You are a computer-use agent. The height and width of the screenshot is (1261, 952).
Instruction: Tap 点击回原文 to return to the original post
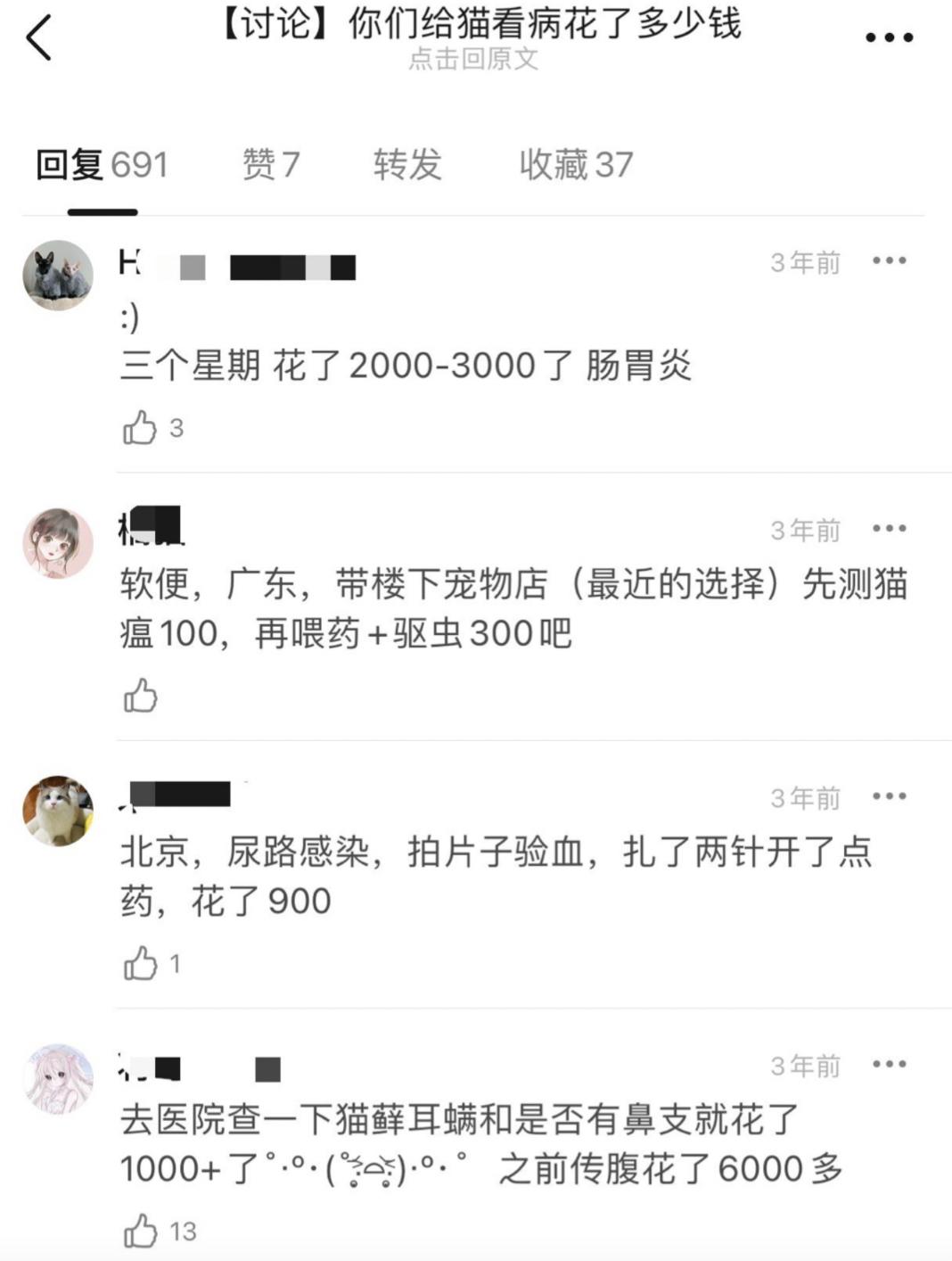pos(473,59)
